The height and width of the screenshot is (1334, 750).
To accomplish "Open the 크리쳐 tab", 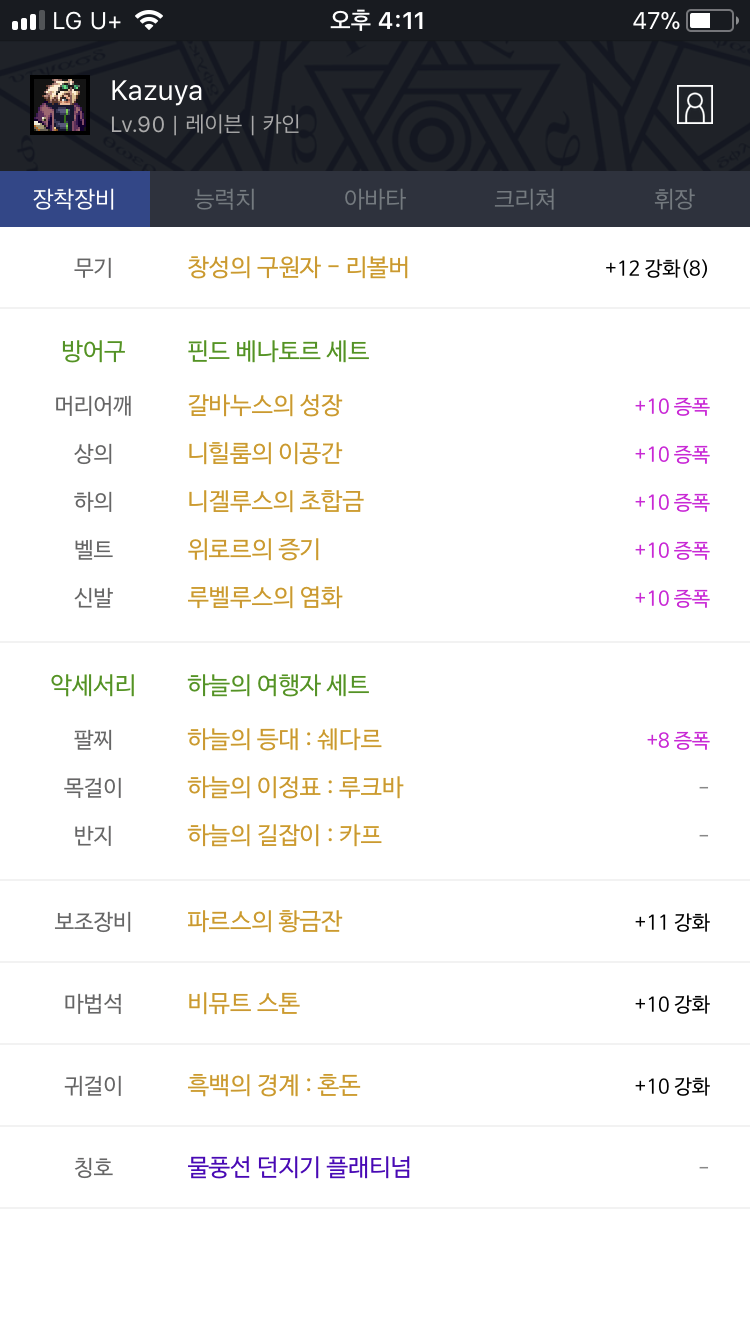I will (x=525, y=199).
